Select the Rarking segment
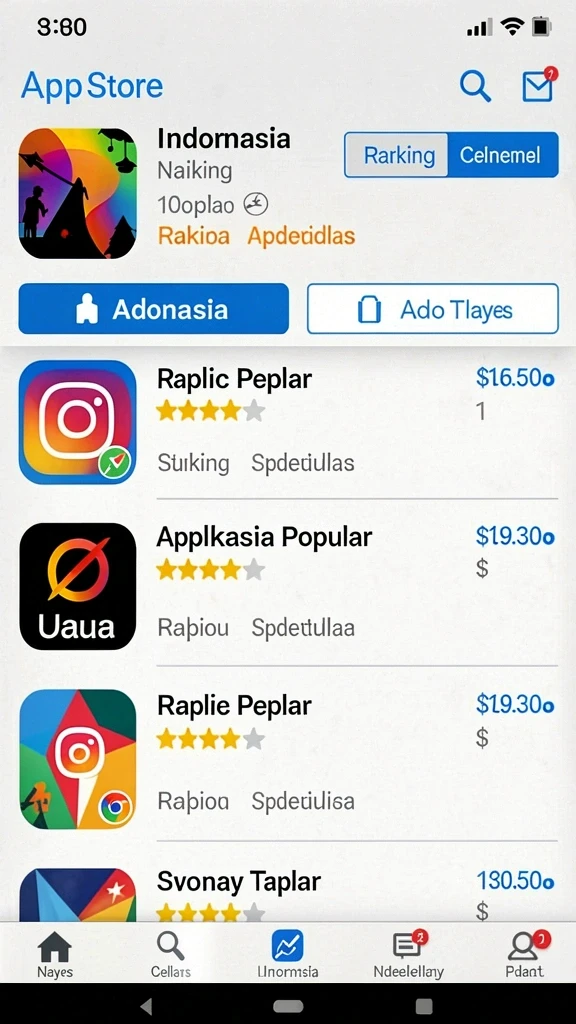The image size is (576, 1024). [x=398, y=155]
